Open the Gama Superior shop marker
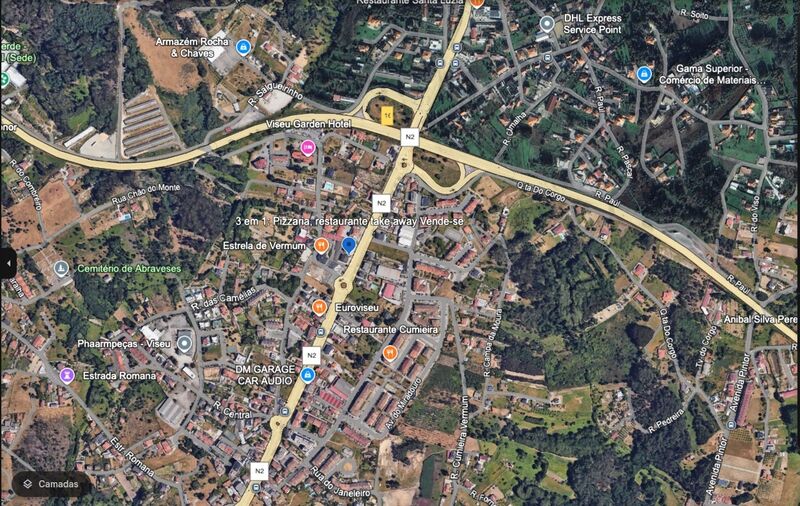This screenshot has width=800, height=506. [644, 73]
